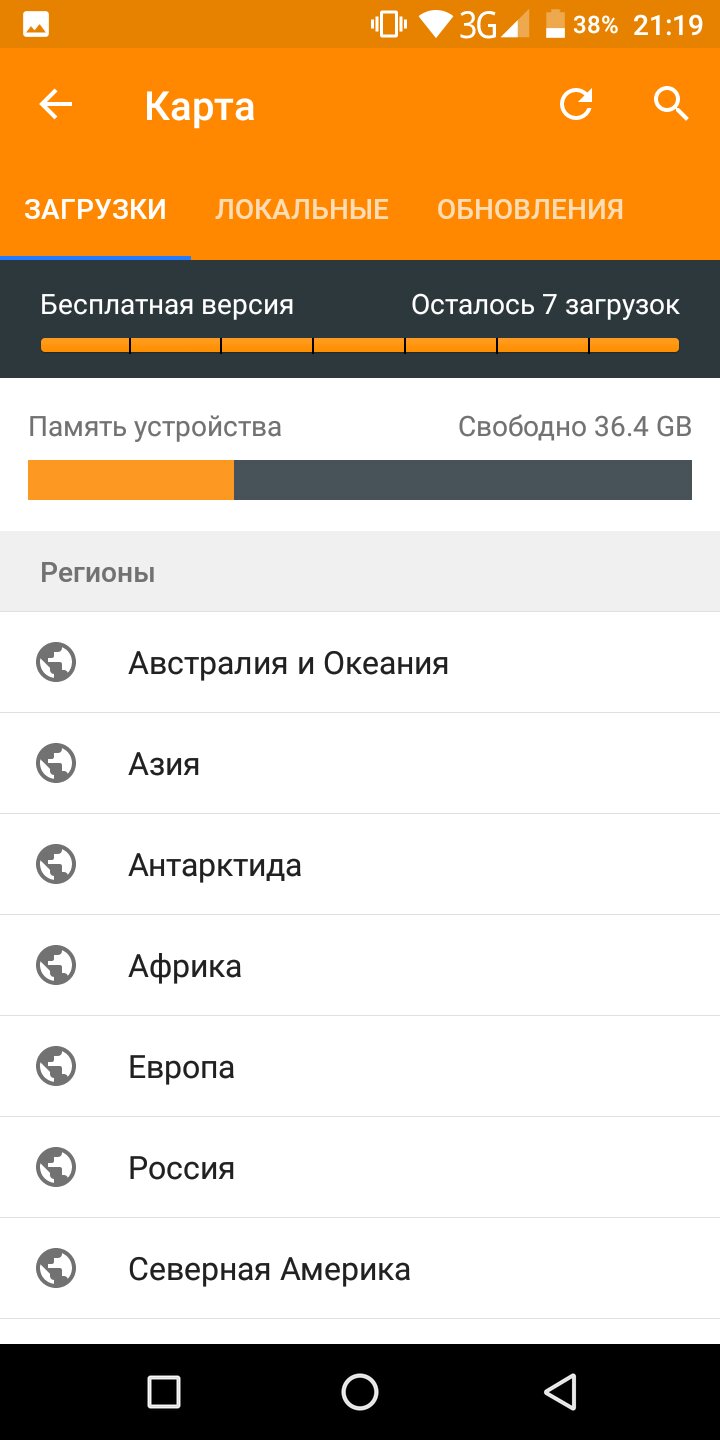This screenshot has height=1440, width=720.
Task: Select the Россия region
Action: (360, 1168)
